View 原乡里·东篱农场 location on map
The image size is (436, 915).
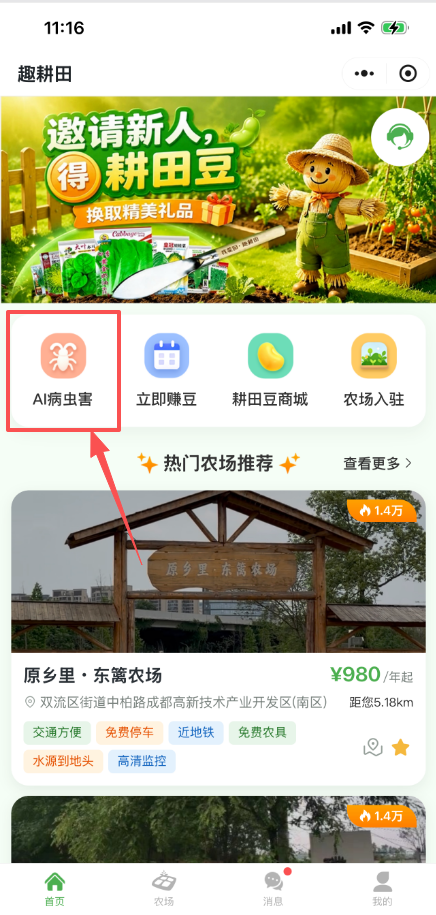coord(373,747)
